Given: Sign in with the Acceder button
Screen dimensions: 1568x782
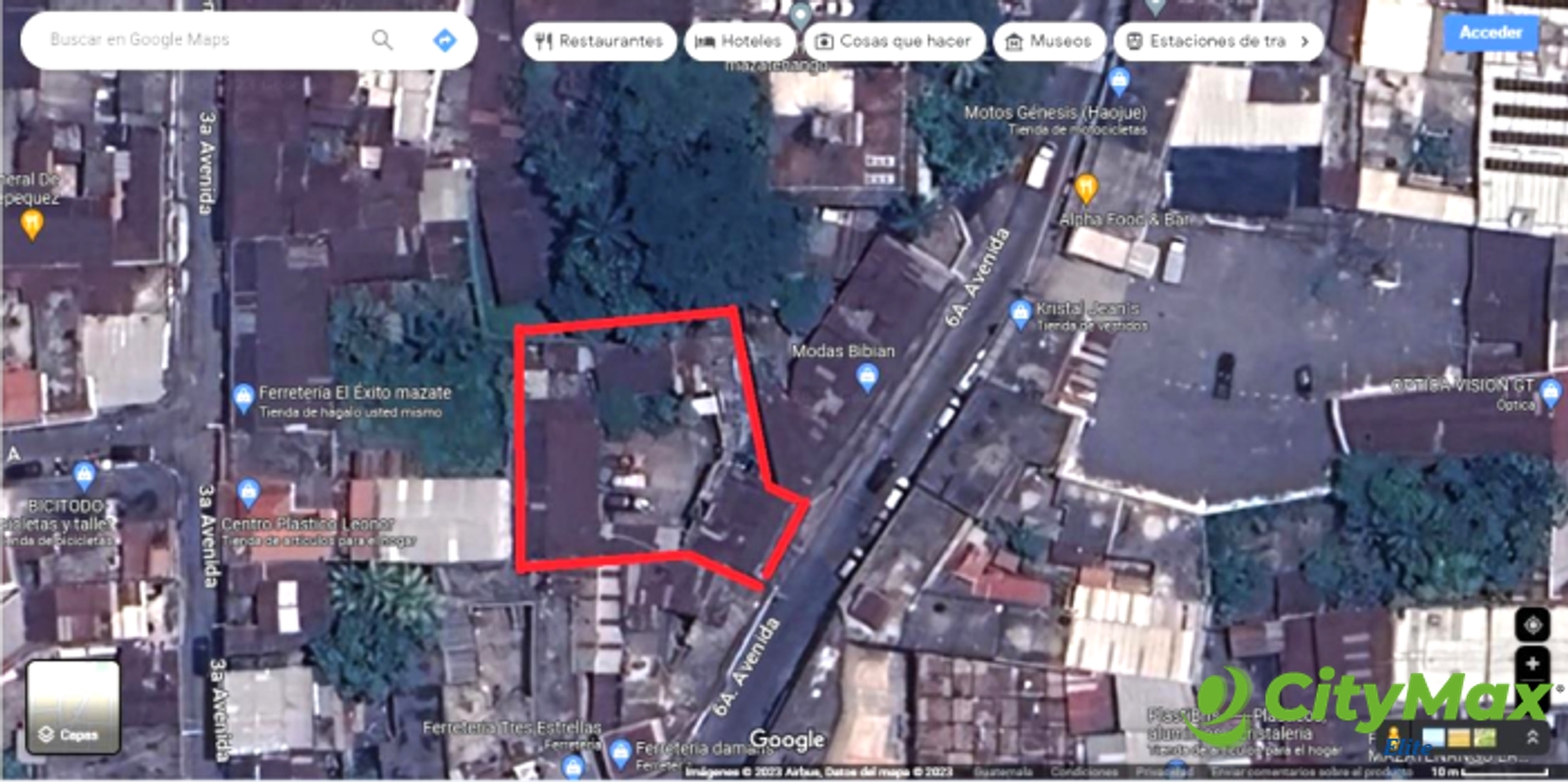Looking at the screenshot, I should (1490, 32).
